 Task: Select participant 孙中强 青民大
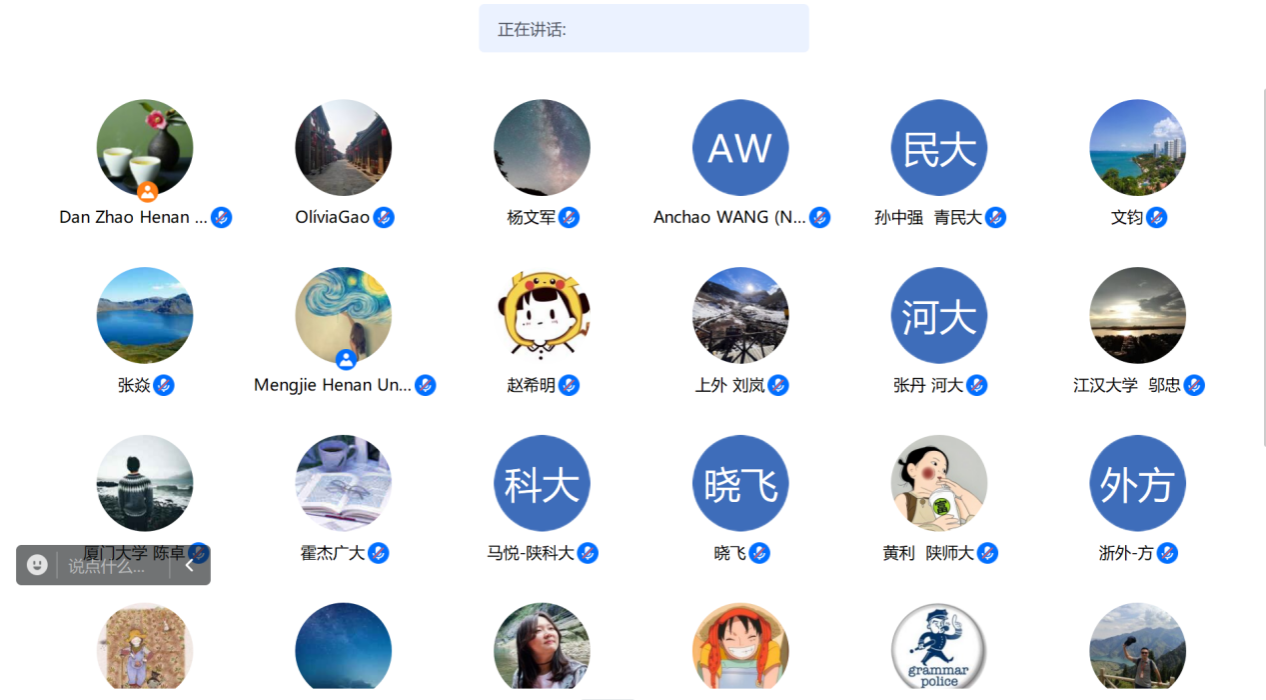[x=939, y=148]
